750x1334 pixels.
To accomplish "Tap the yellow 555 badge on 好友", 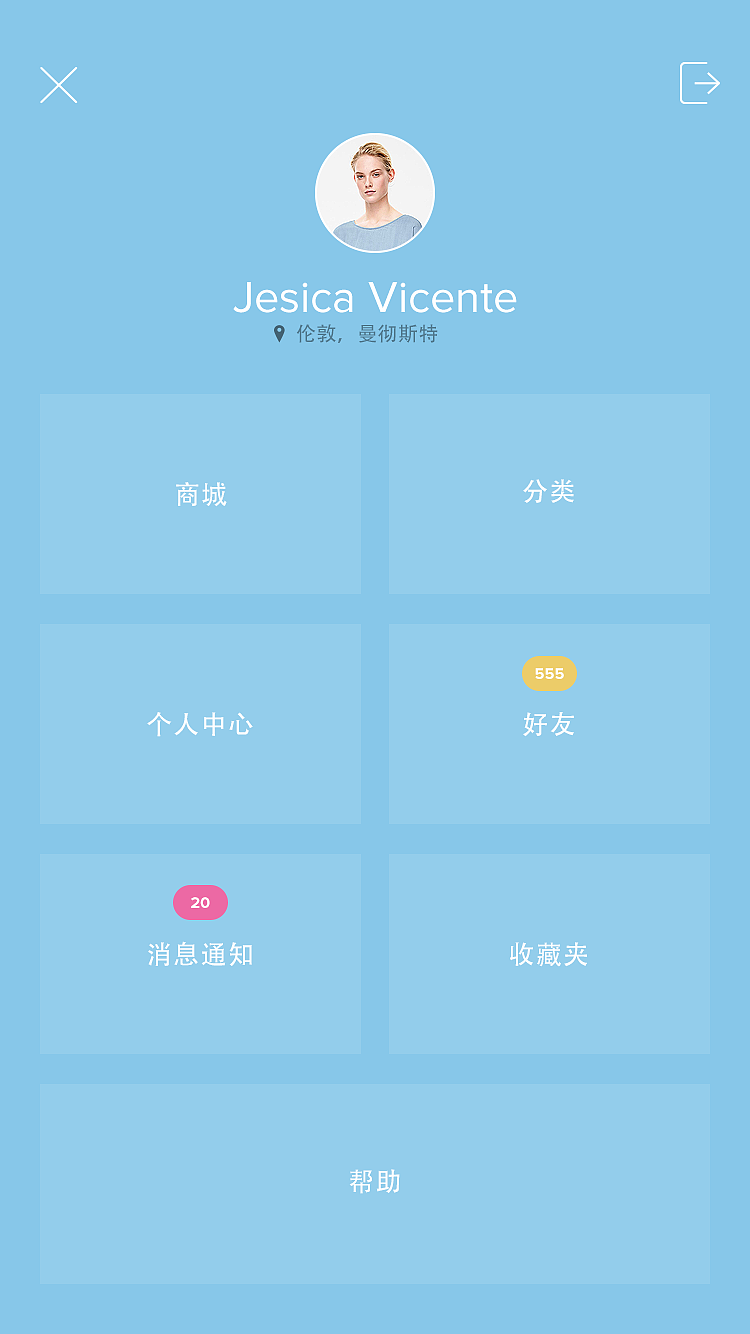I will pyautogui.click(x=549, y=673).
